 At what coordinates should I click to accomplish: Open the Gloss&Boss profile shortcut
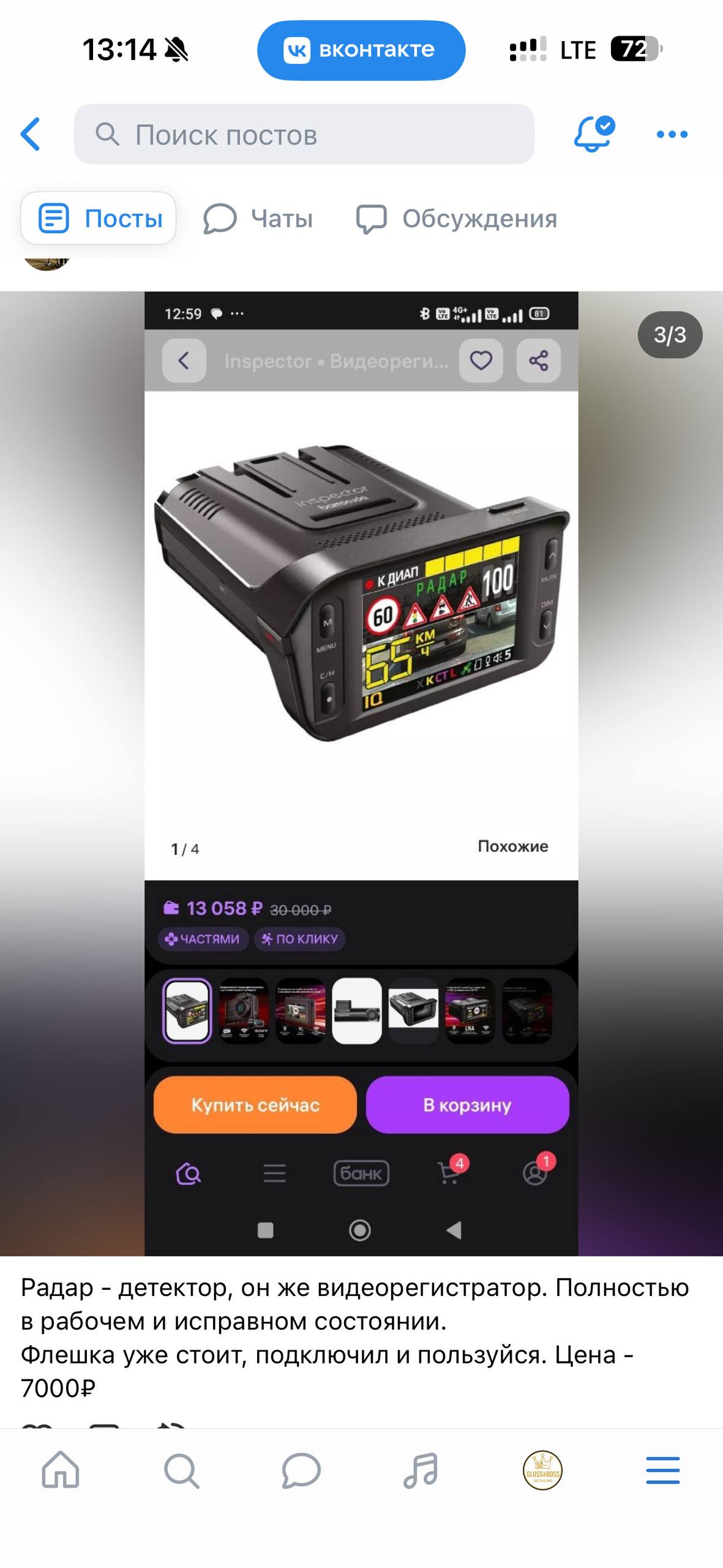(x=542, y=1470)
